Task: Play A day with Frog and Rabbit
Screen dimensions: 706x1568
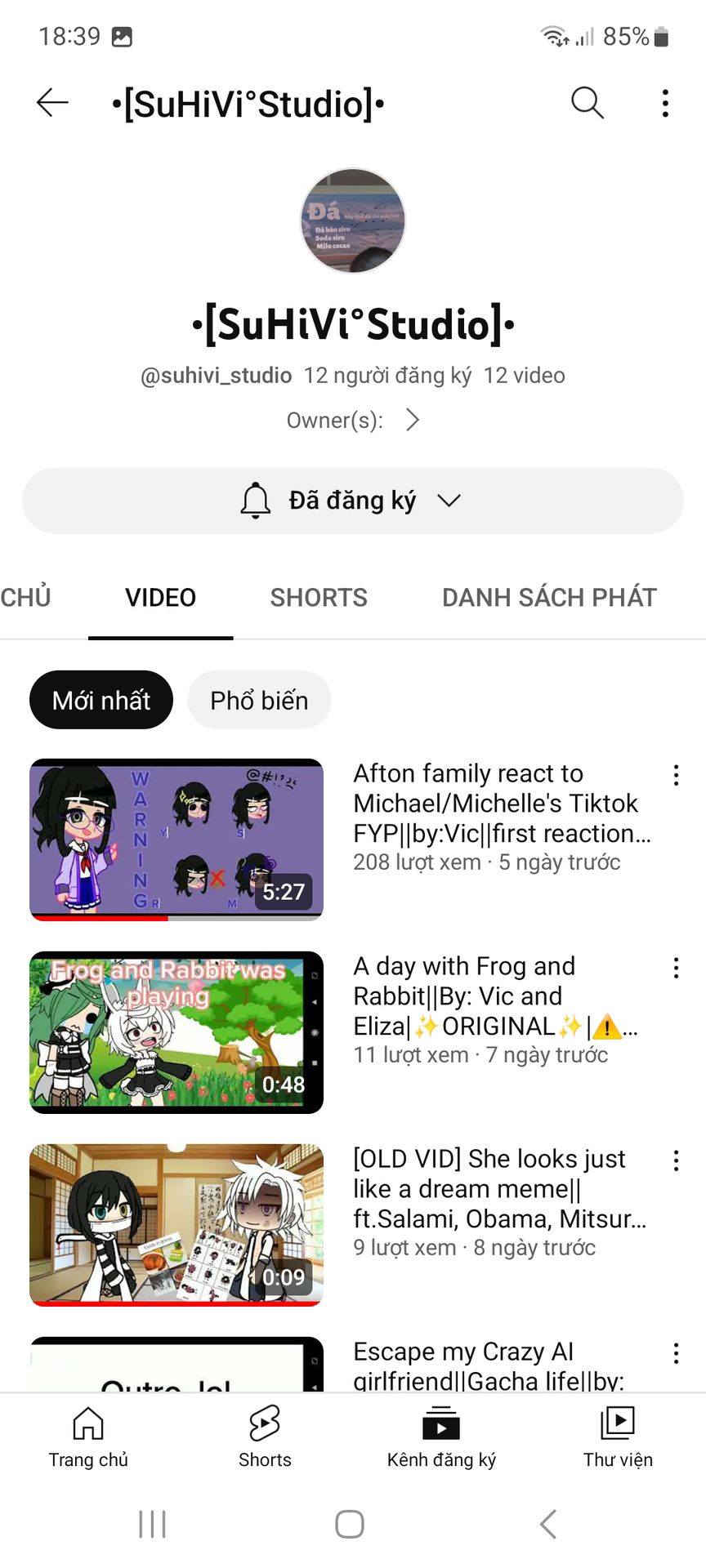Action: [176, 1031]
